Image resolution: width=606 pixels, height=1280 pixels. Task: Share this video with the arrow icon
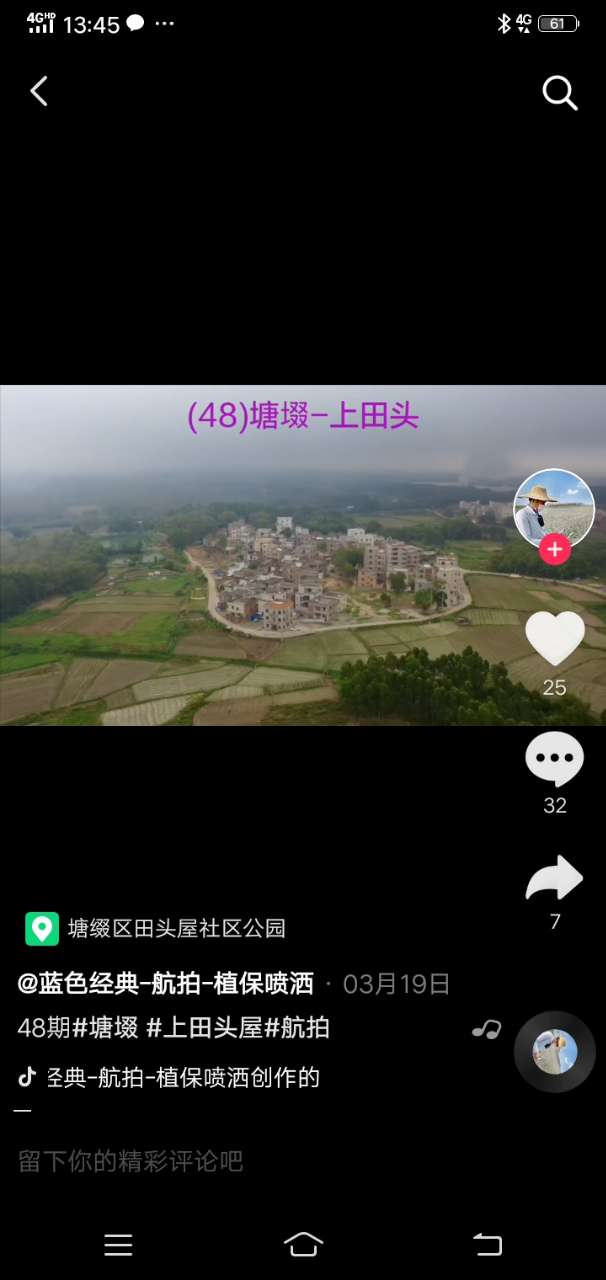(555, 879)
